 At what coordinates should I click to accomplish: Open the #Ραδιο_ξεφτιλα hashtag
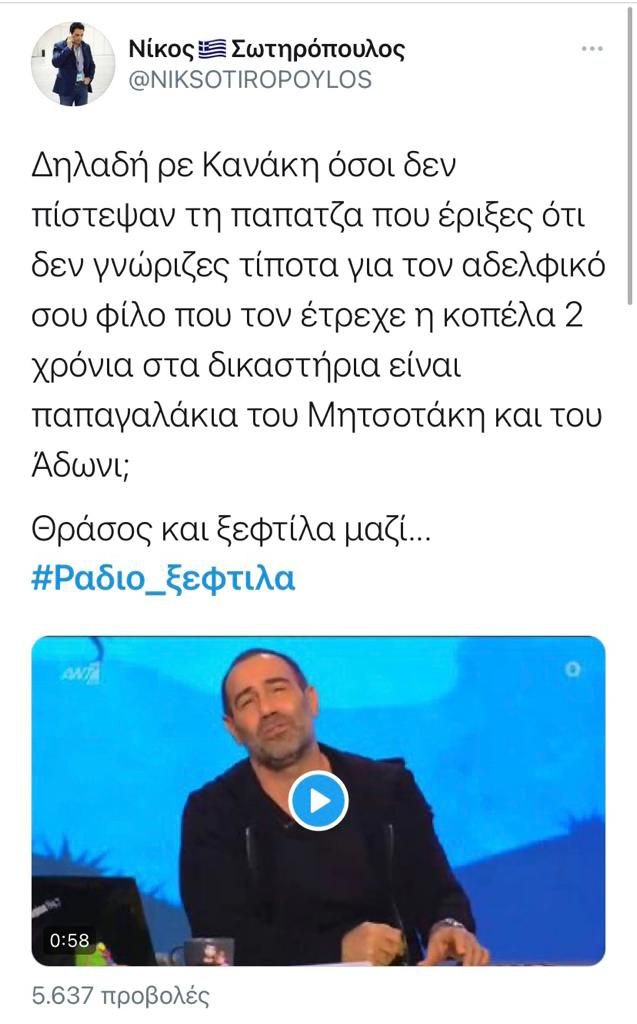pos(163,579)
